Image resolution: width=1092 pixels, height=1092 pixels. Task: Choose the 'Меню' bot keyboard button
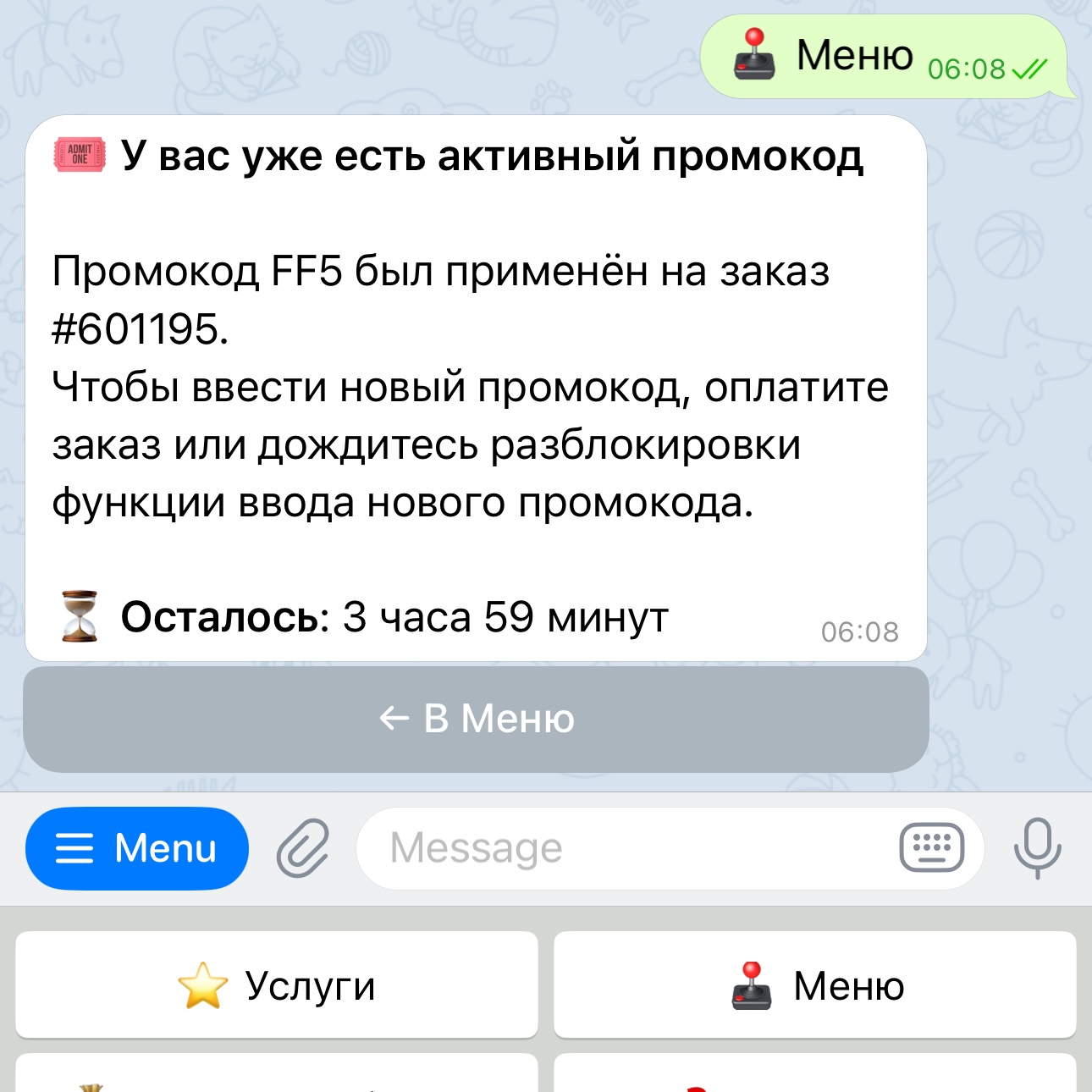814,985
